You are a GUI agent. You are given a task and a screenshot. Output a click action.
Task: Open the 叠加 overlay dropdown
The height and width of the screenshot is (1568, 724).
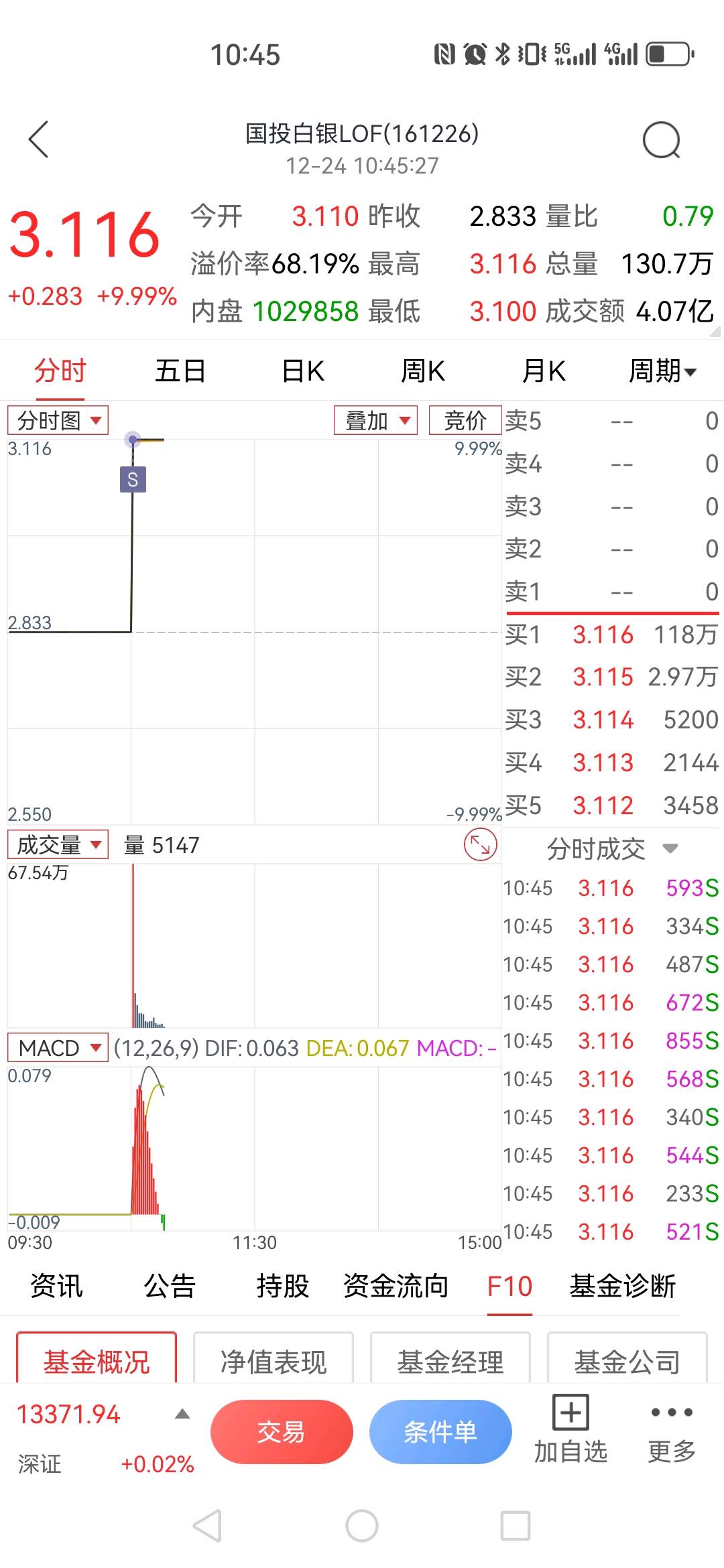(x=376, y=421)
